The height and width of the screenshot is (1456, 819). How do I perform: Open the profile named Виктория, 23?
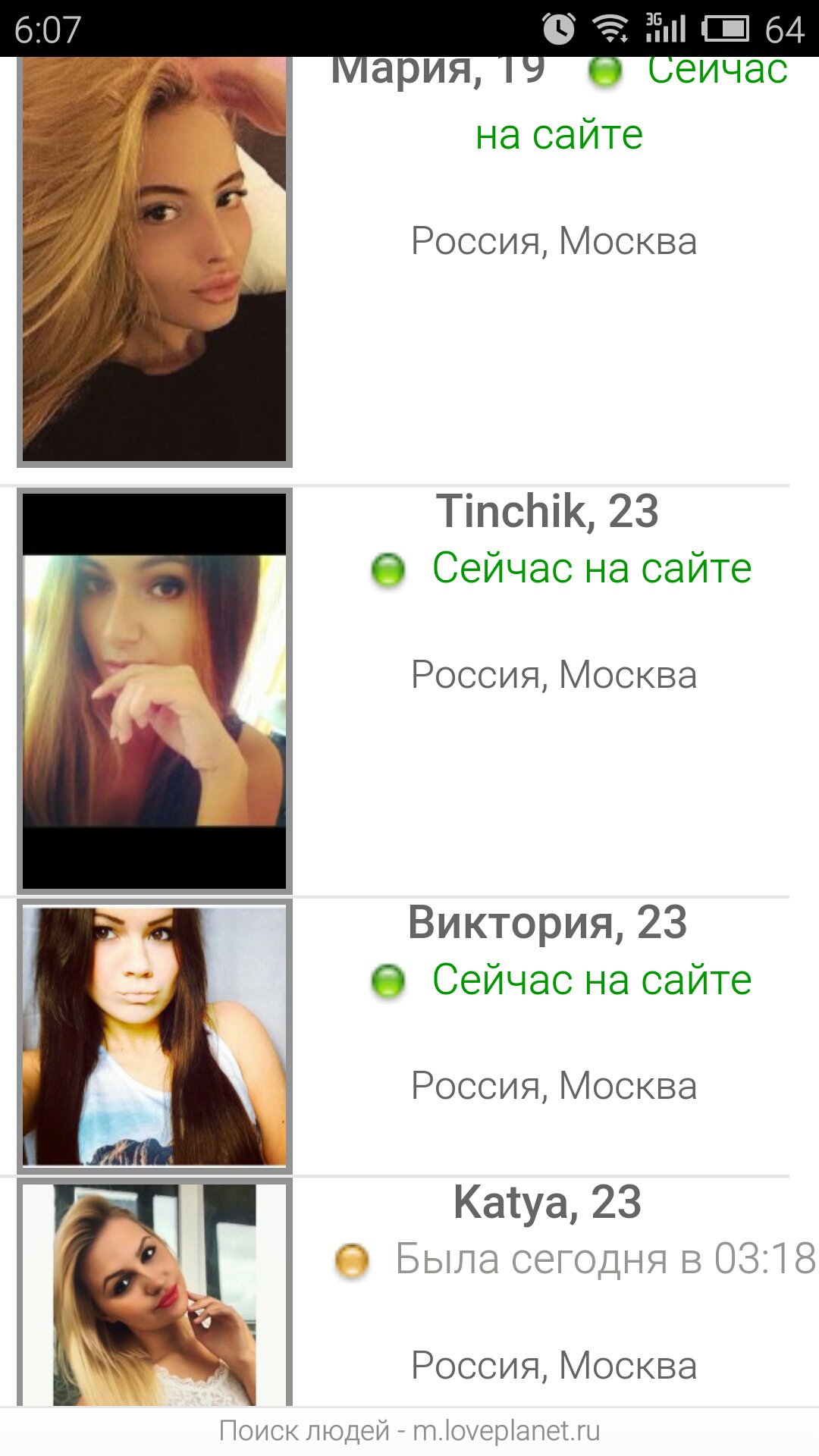click(547, 923)
